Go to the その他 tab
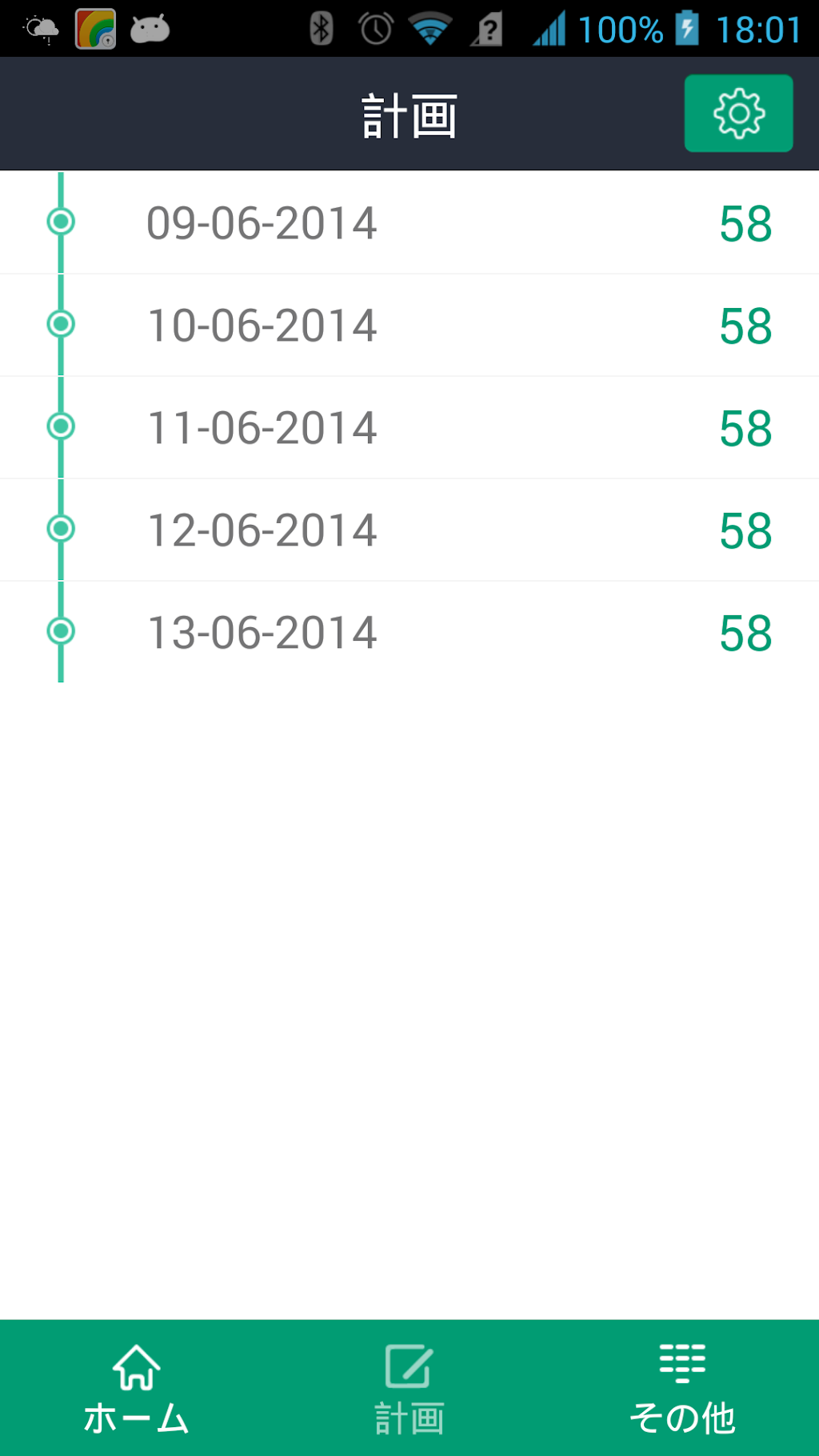 (x=682, y=1389)
